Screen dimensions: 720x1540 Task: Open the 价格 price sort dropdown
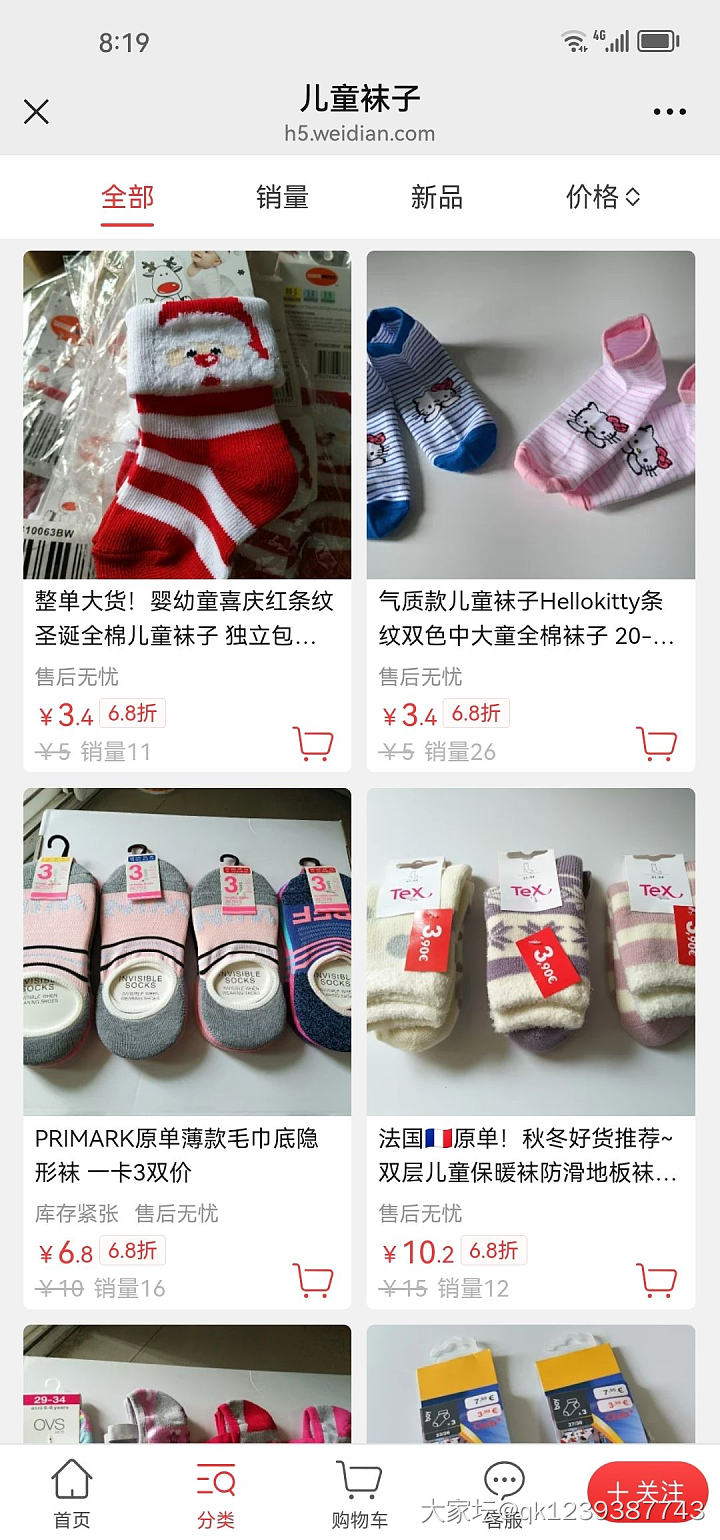coord(601,197)
